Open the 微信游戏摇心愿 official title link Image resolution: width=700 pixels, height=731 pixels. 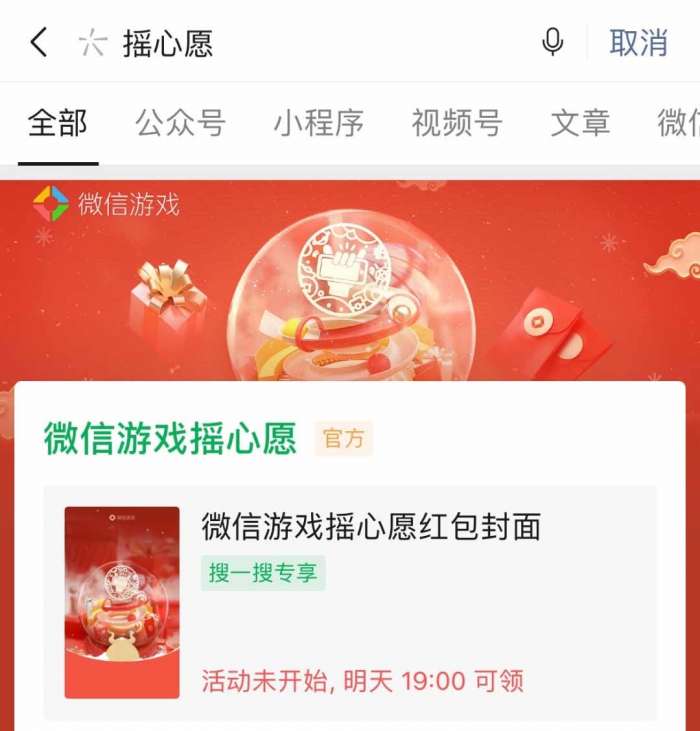tap(170, 439)
